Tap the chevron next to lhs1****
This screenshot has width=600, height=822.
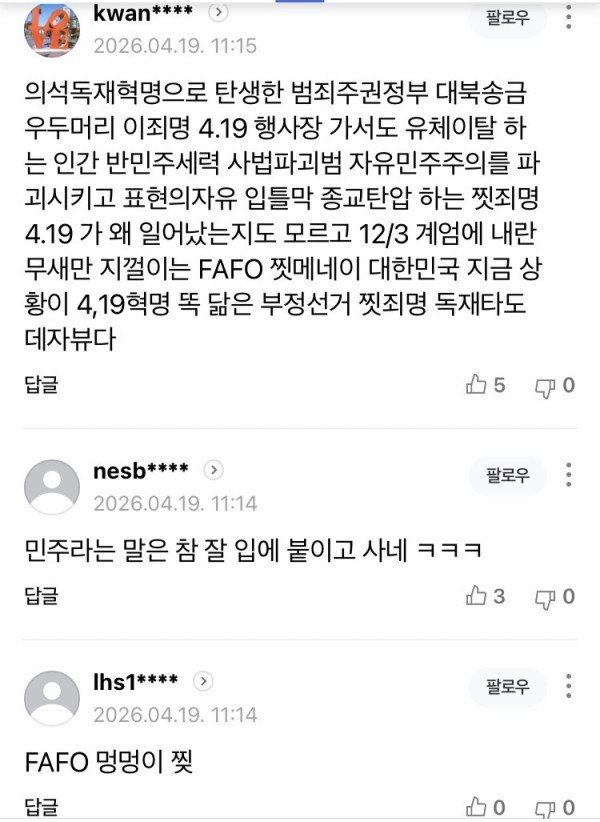point(203,681)
